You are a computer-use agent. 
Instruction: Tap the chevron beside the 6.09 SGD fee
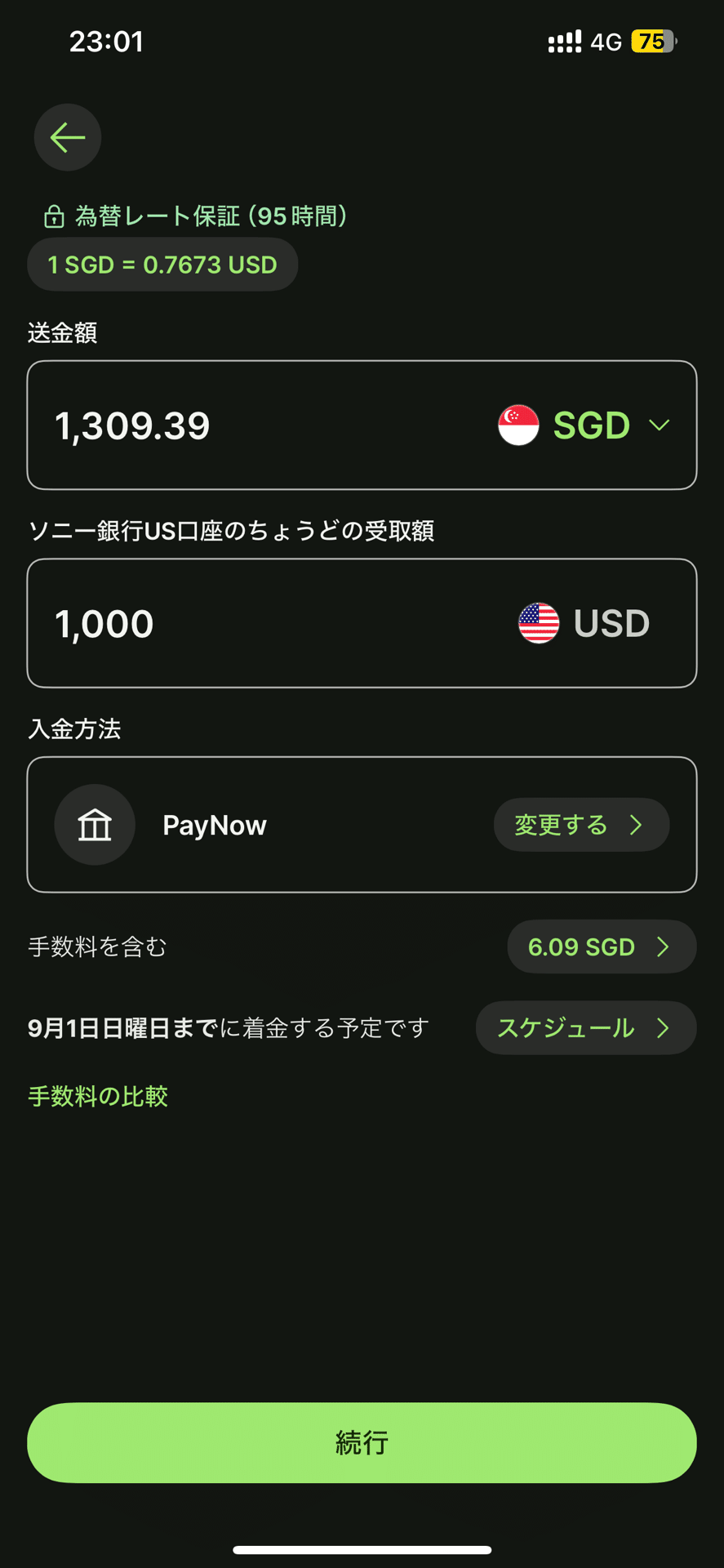663,947
